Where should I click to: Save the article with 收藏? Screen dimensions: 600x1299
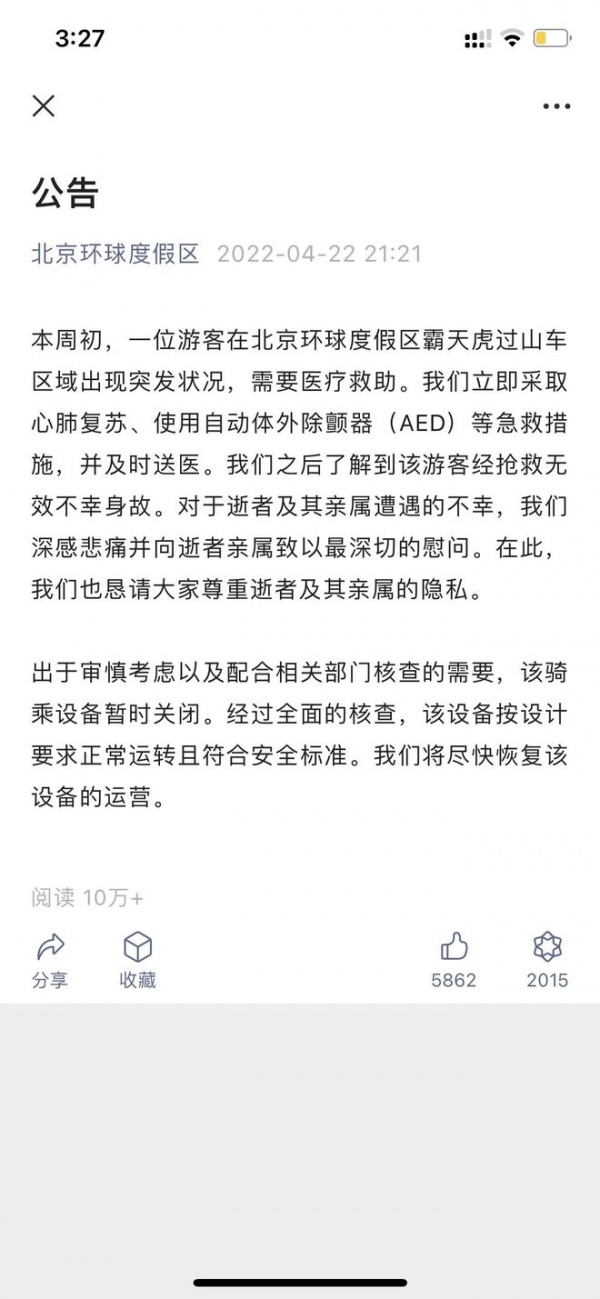(x=137, y=960)
